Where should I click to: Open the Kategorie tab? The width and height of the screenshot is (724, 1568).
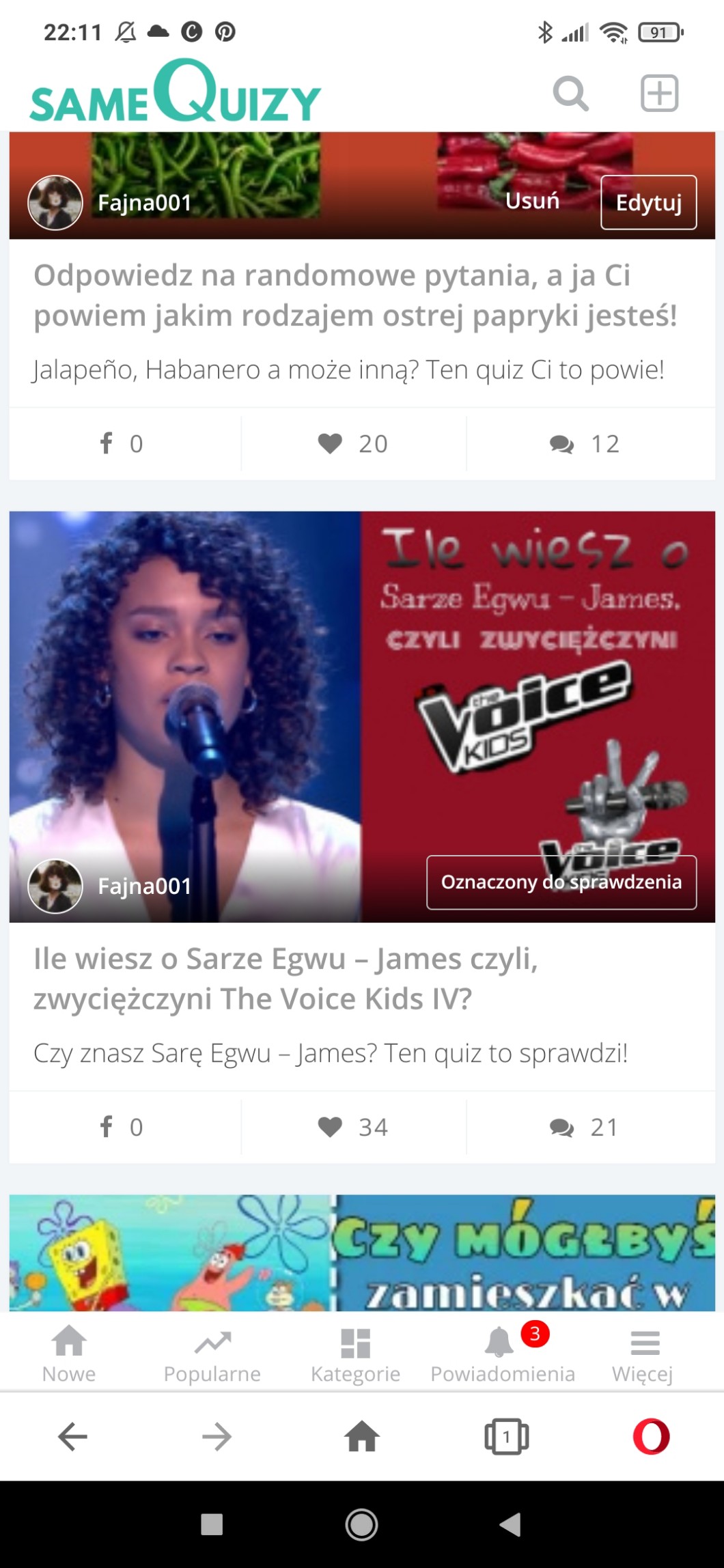click(355, 1356)
